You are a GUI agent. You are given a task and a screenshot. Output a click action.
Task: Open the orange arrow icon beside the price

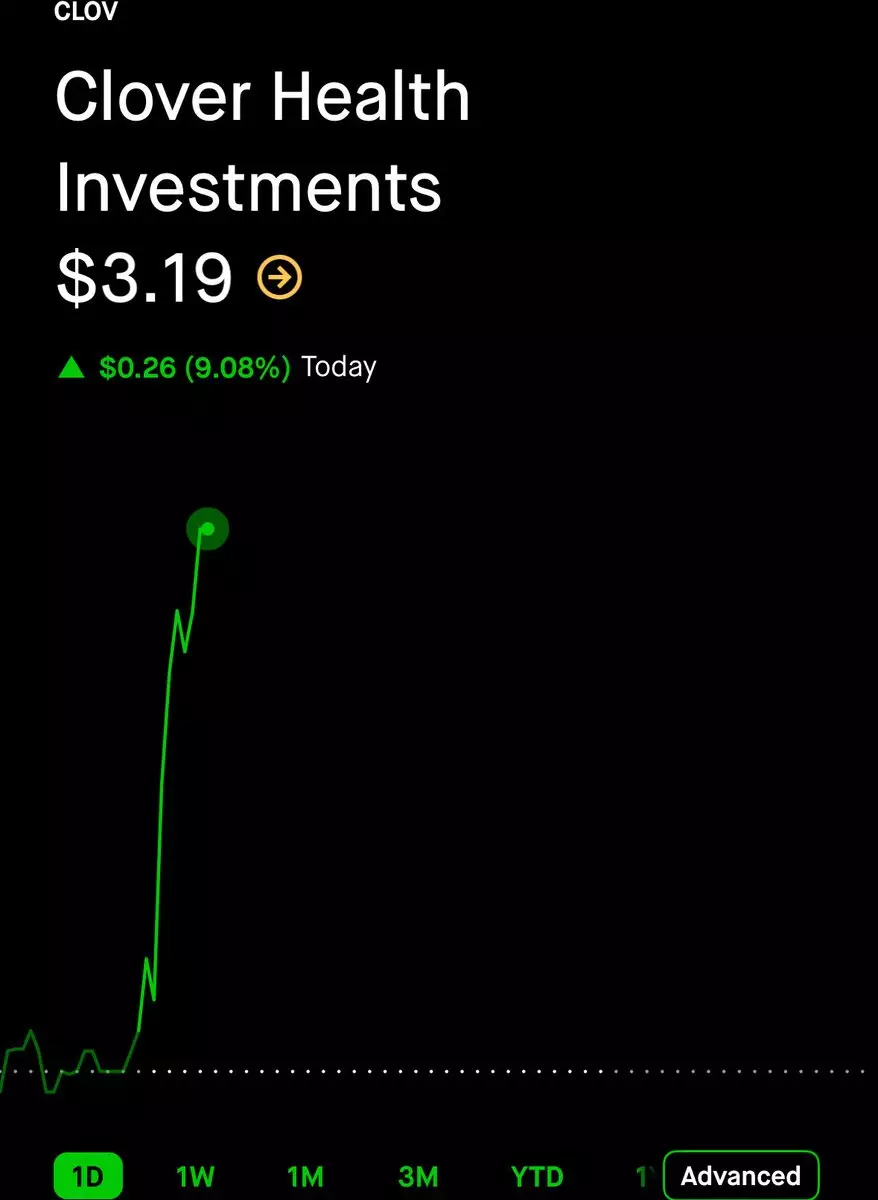click(280, 278)
